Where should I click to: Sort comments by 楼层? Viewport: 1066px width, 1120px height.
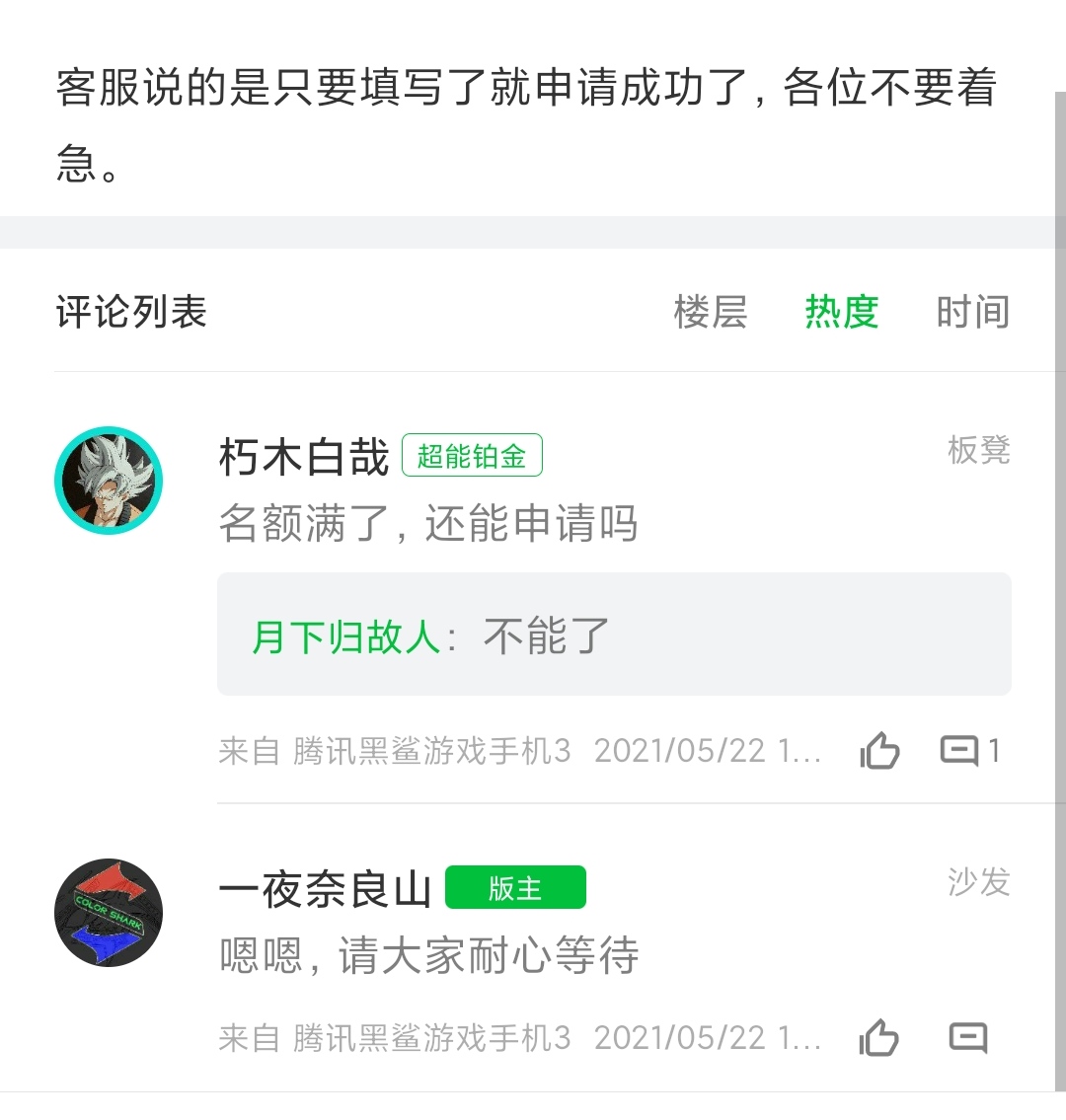(710, 312)
